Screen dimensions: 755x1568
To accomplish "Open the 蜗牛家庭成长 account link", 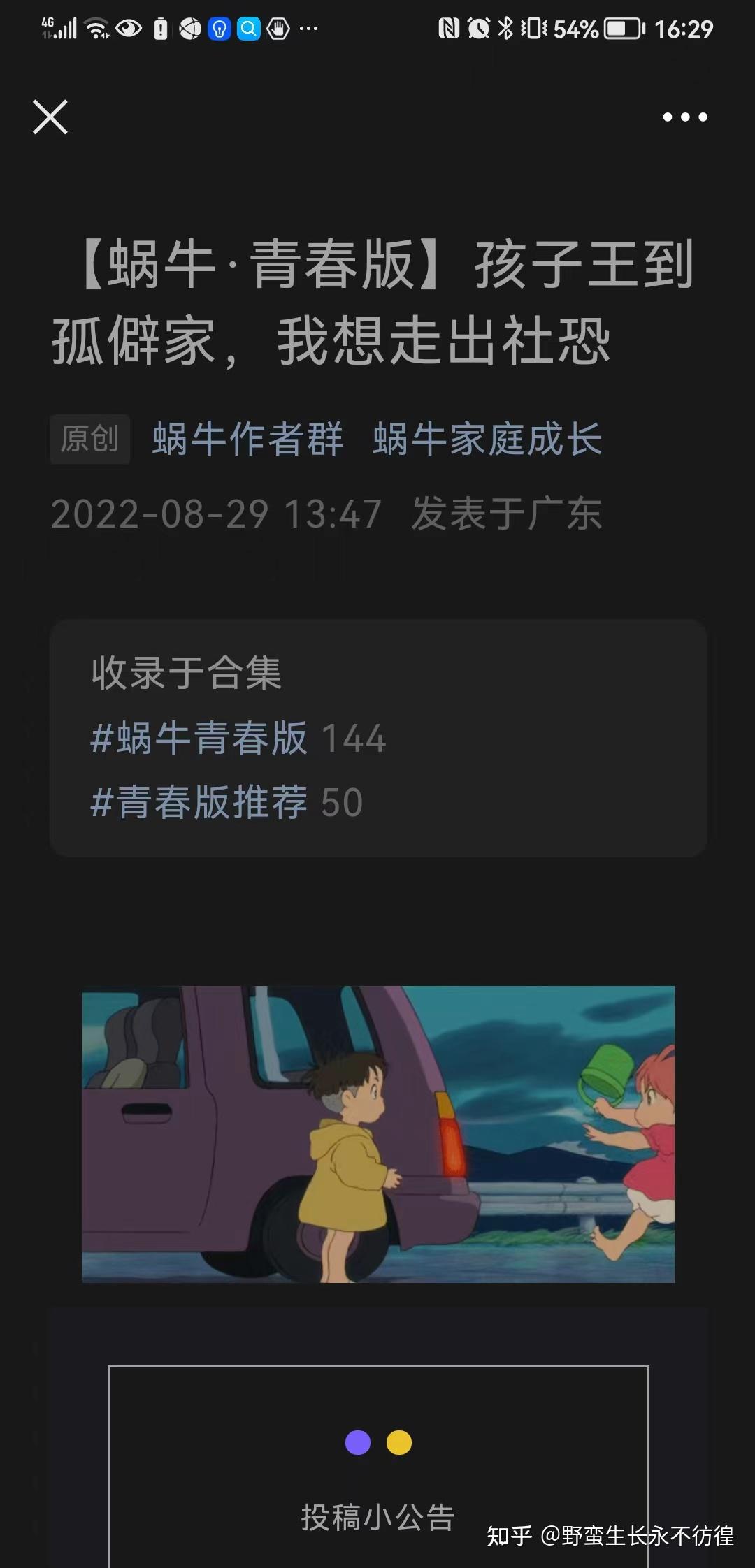I will click(x=488, y=440).
